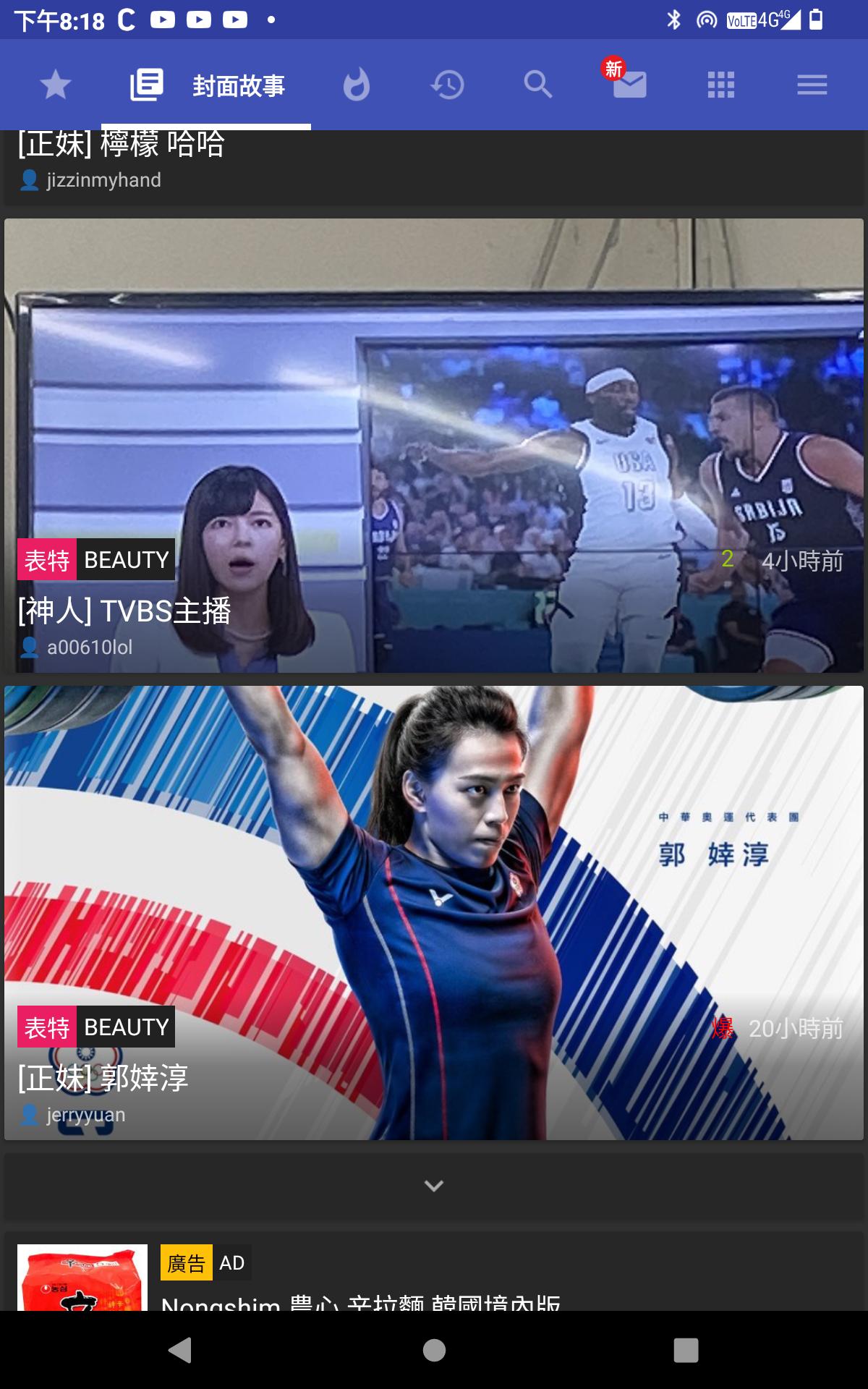Open the favorites star tab
Image resolution: width=868 pixels, height=1389 pixels.
tap(55, 85)
